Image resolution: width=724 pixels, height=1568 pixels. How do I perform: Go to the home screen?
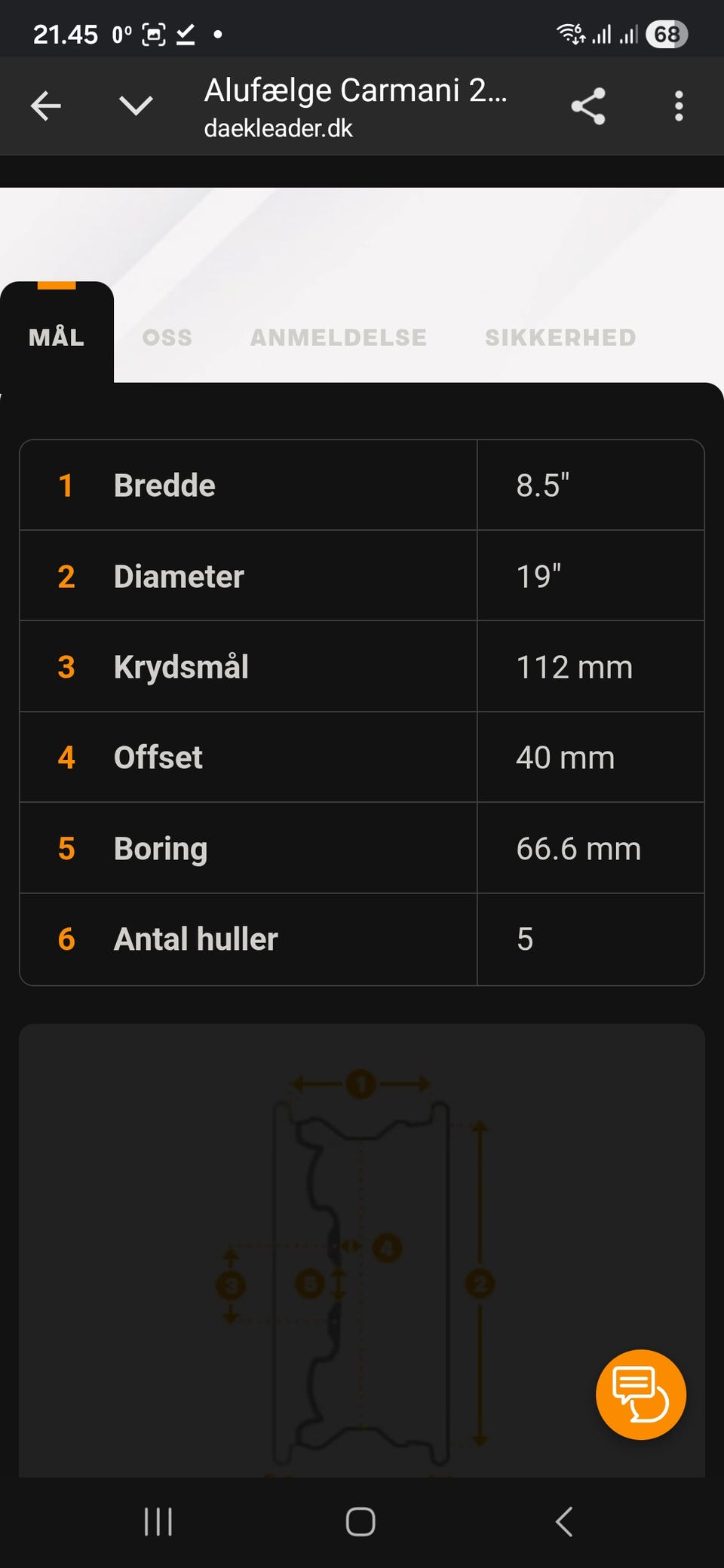(360, 1521)
